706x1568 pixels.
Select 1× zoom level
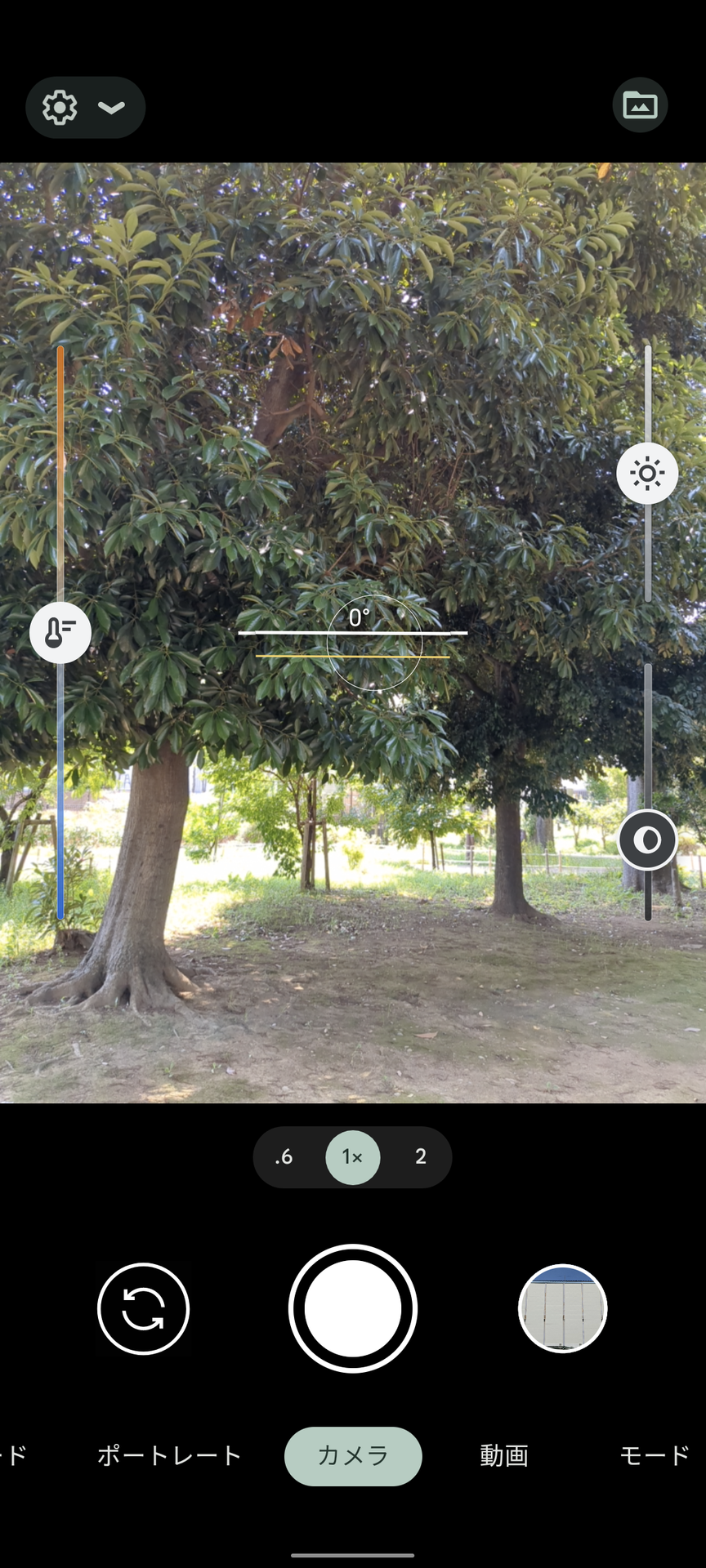(x=352, y=1156)
